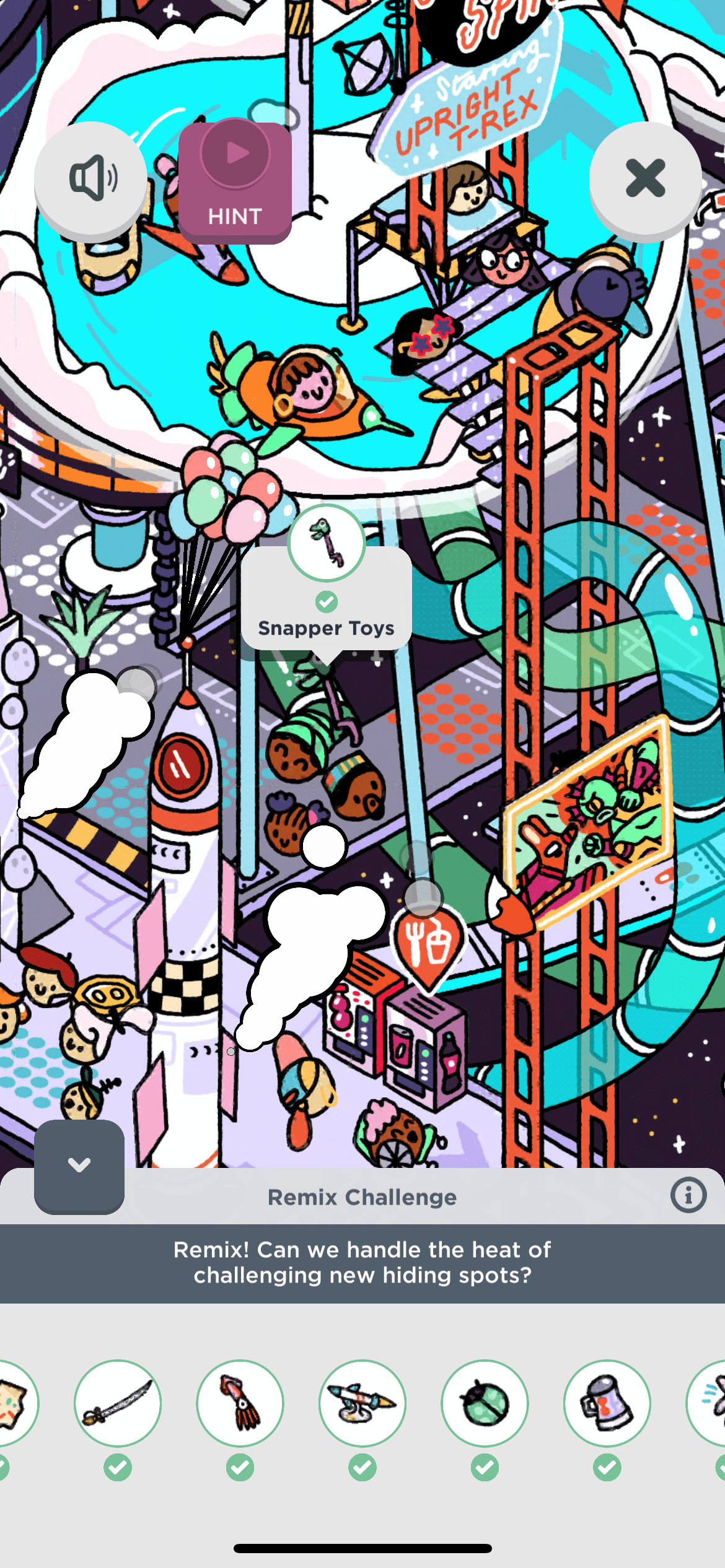Select the squid item in the list
725x1568 pixels.
coord(240,1403)
